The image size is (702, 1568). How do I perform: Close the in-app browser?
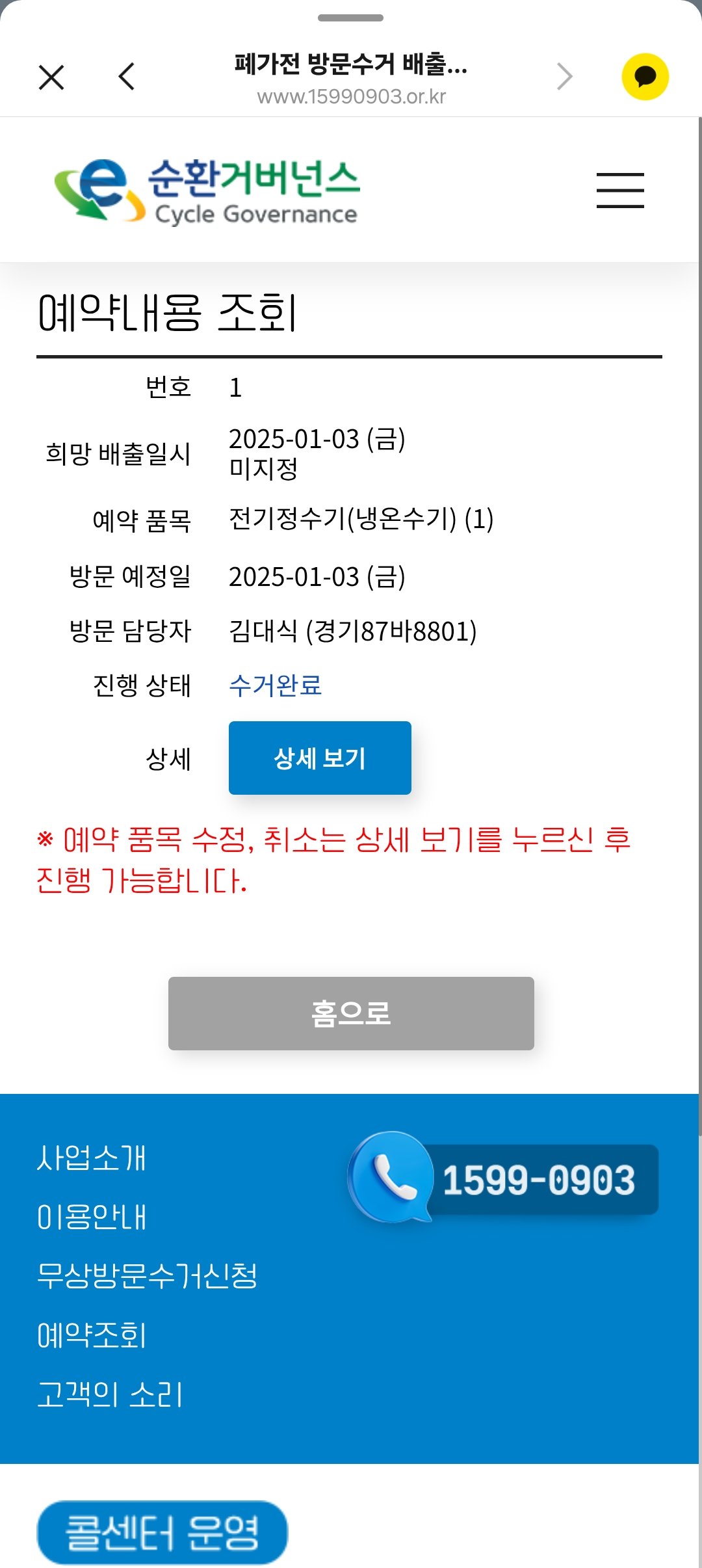(x=51, y=77)
